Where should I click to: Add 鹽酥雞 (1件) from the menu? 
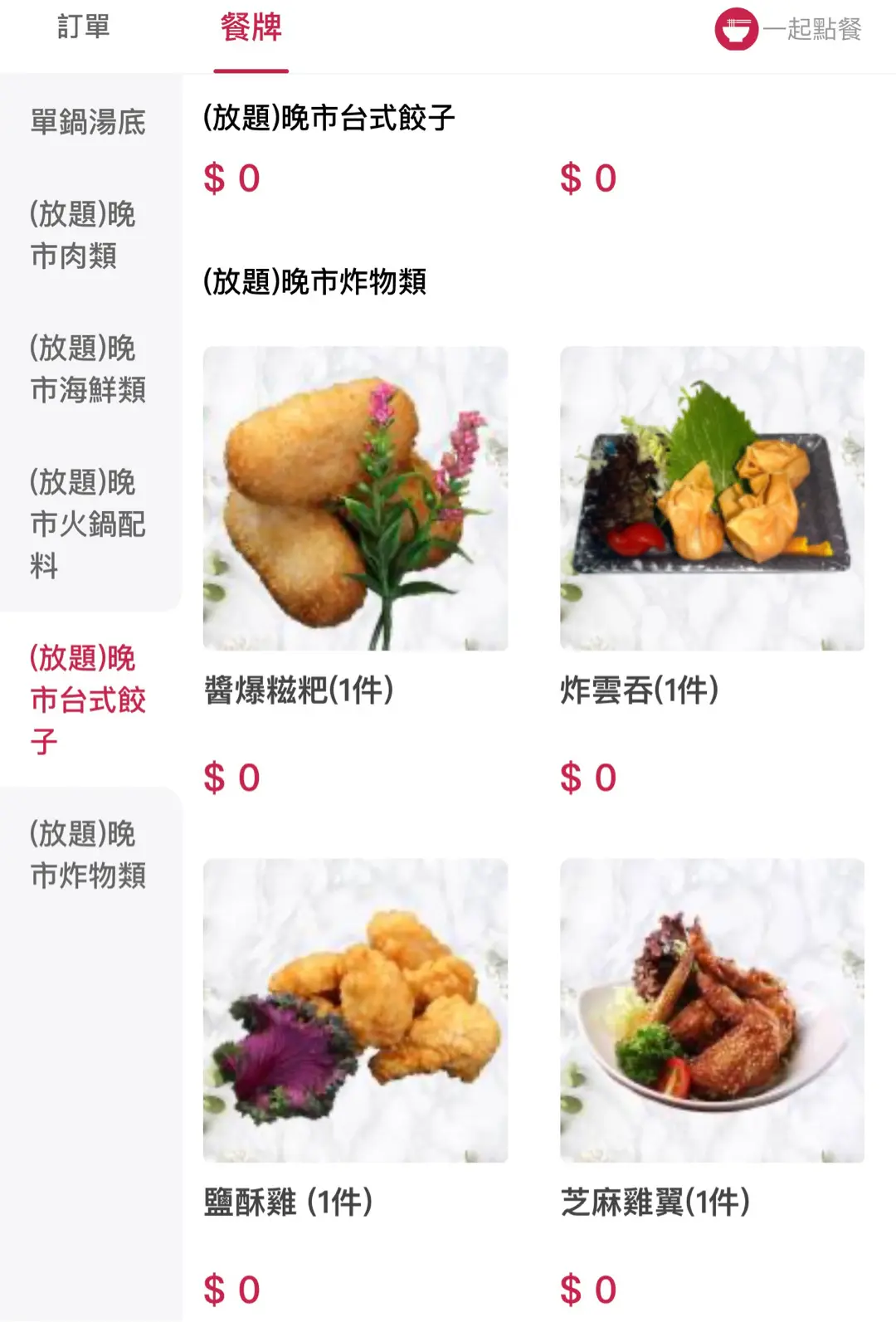pos(355,1011)
